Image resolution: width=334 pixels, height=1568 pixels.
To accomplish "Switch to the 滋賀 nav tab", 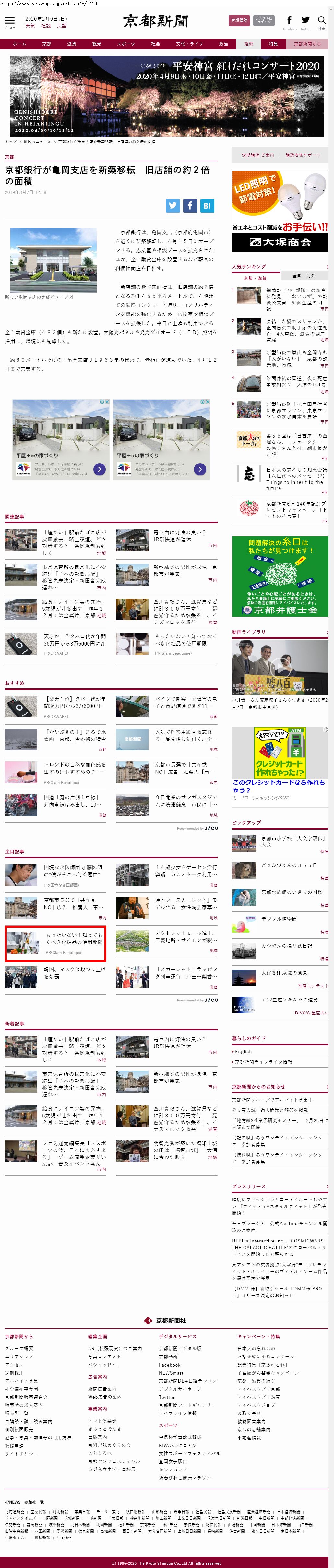I will coord(71,44).
